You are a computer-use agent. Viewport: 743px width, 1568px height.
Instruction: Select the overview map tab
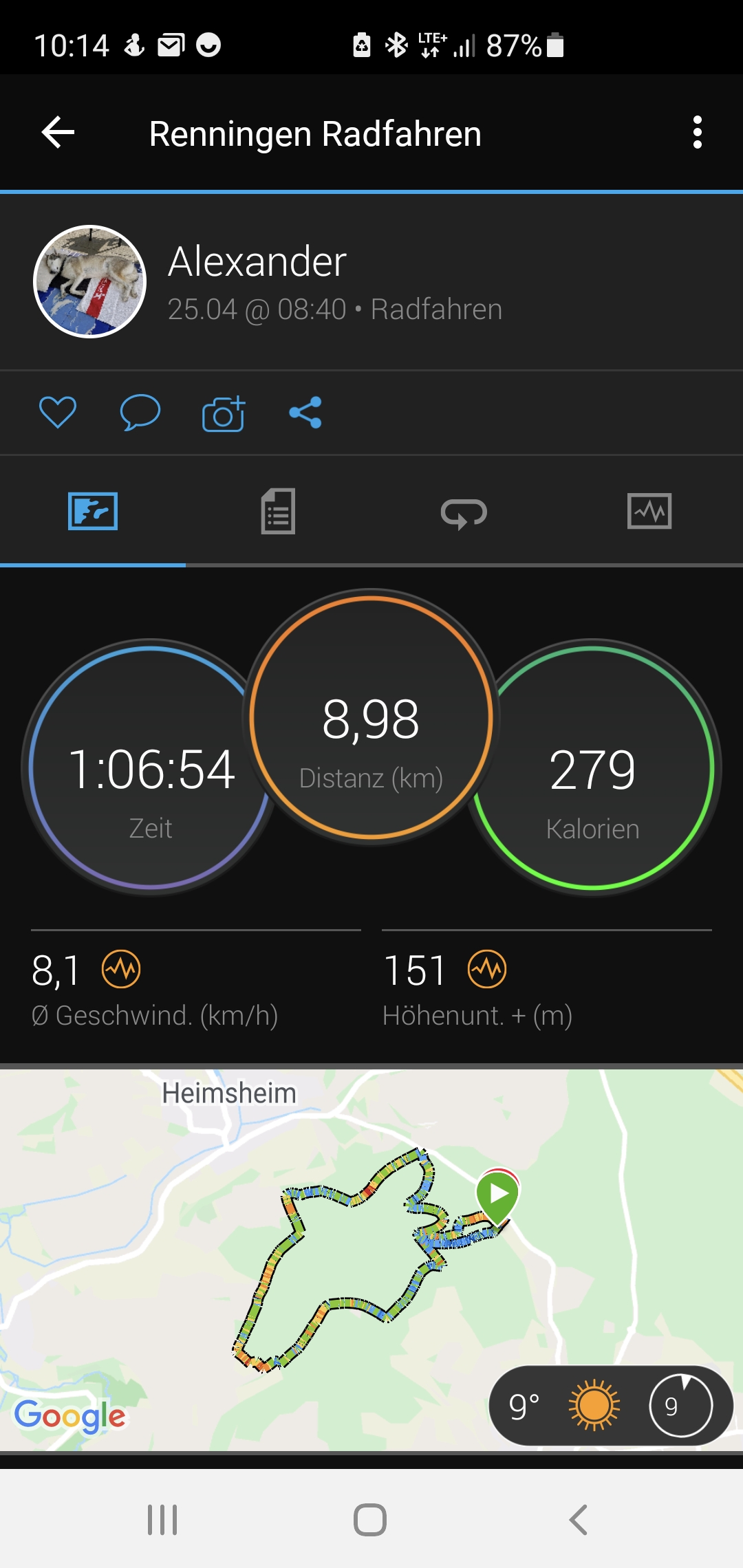click(x=93, y=512)
